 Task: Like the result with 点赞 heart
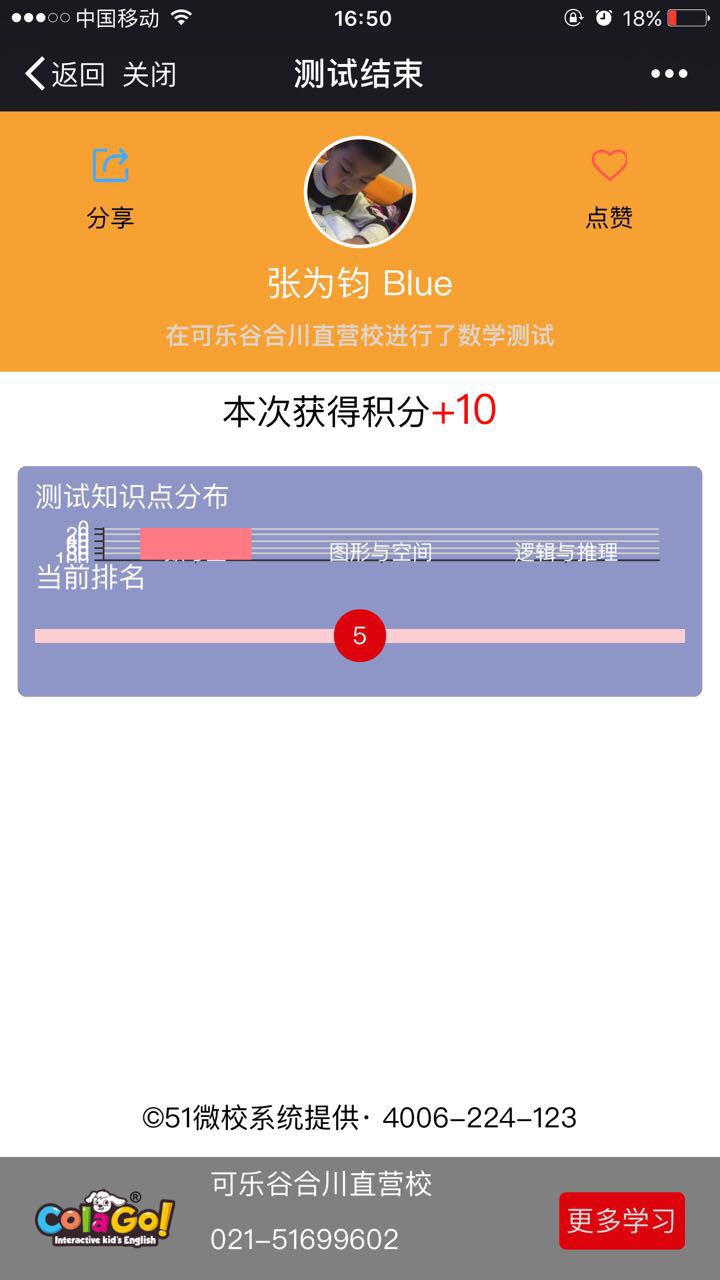click(x=609, y=188)
